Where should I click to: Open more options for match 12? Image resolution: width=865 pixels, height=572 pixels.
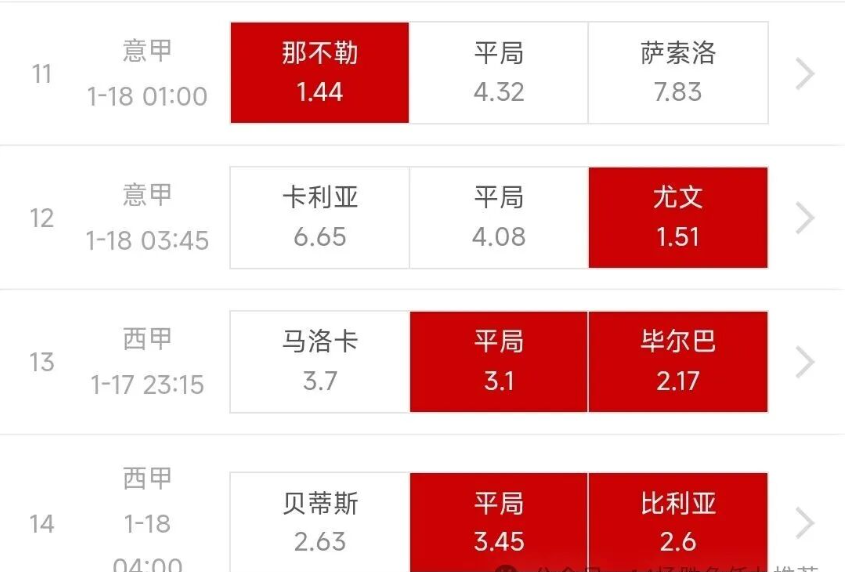(805, 218)
